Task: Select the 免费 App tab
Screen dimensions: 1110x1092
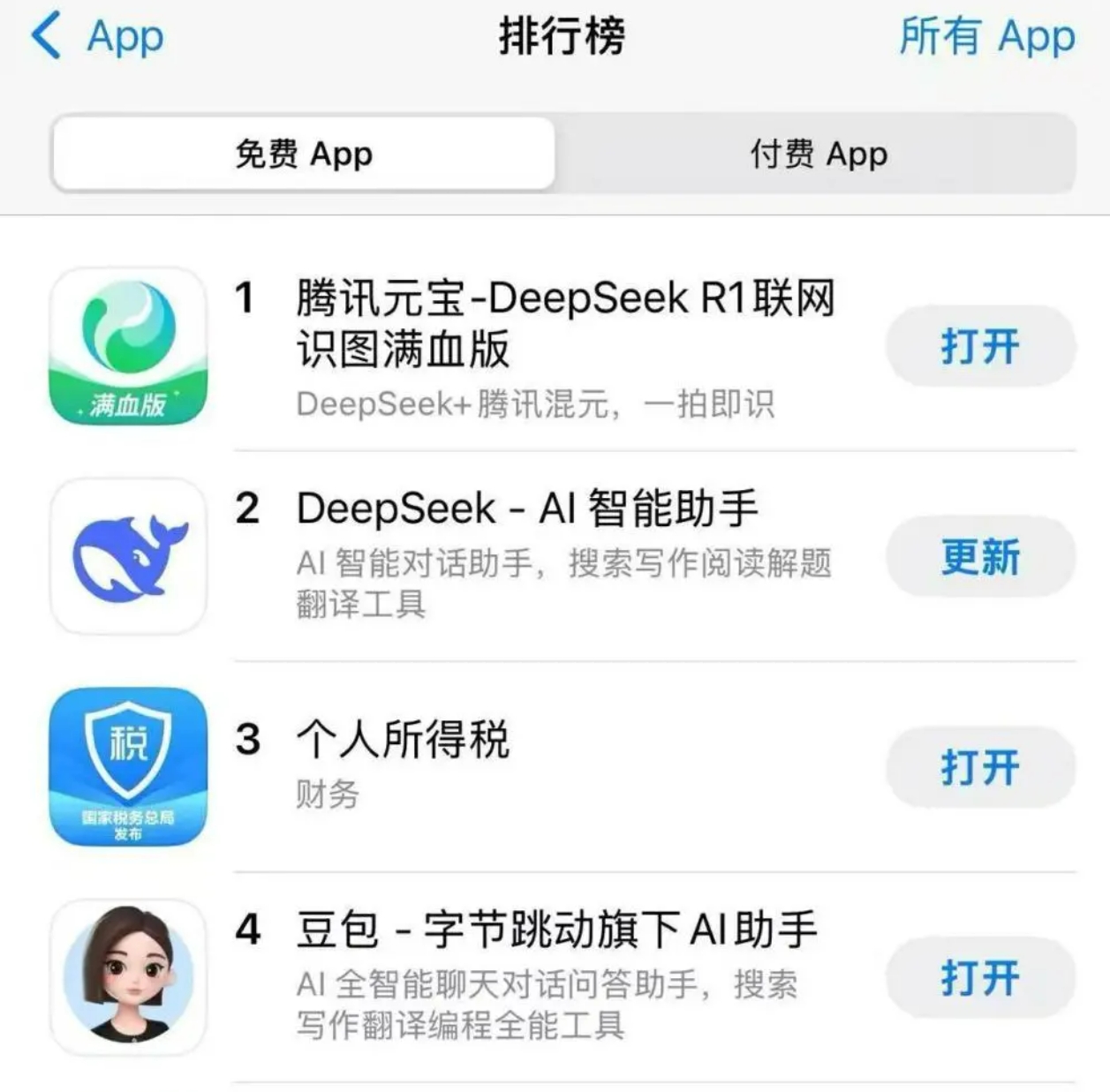Action: pyautogui.click(x=304, y=154)
